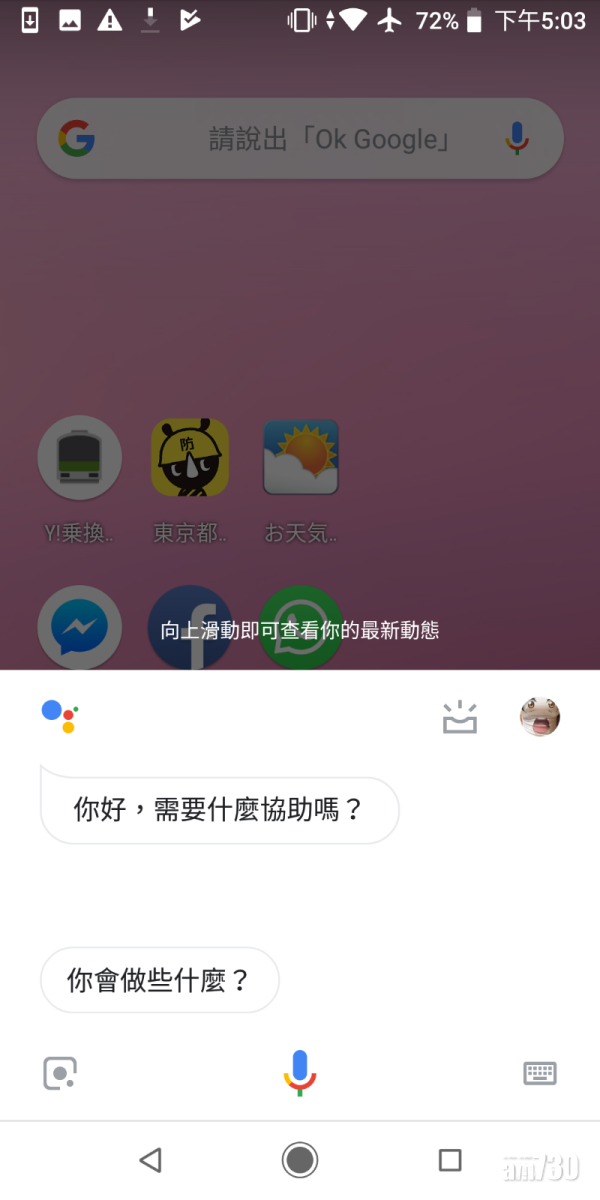
Task: Open the keyboard input icon
Action: (540, 1073)
